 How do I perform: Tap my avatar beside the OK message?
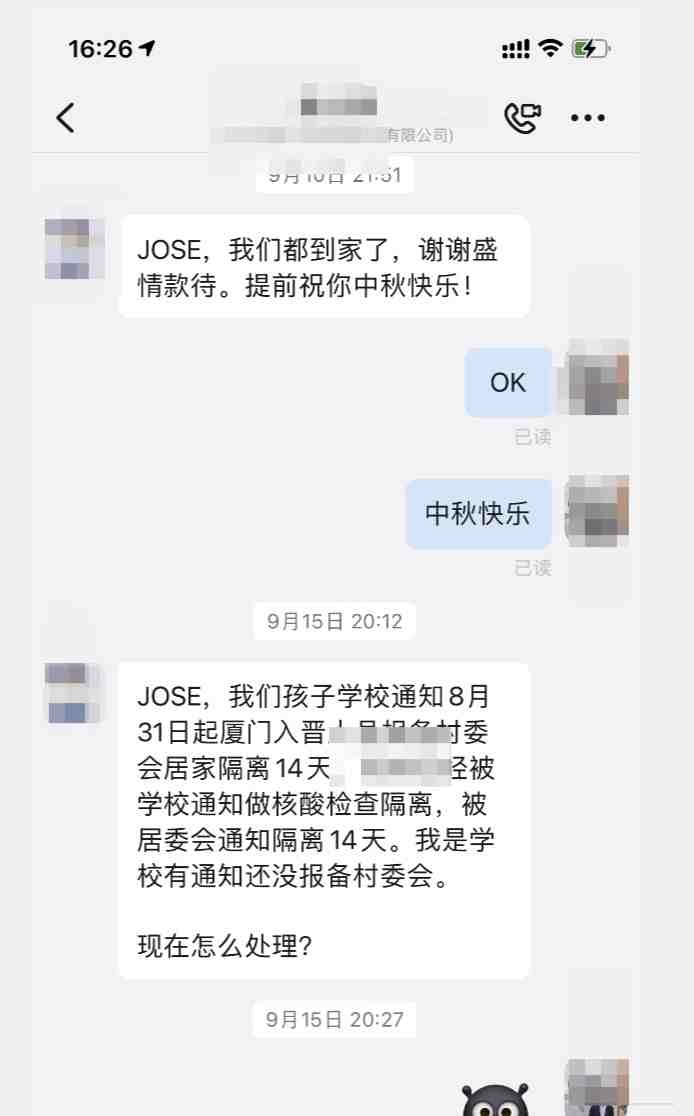598,378
